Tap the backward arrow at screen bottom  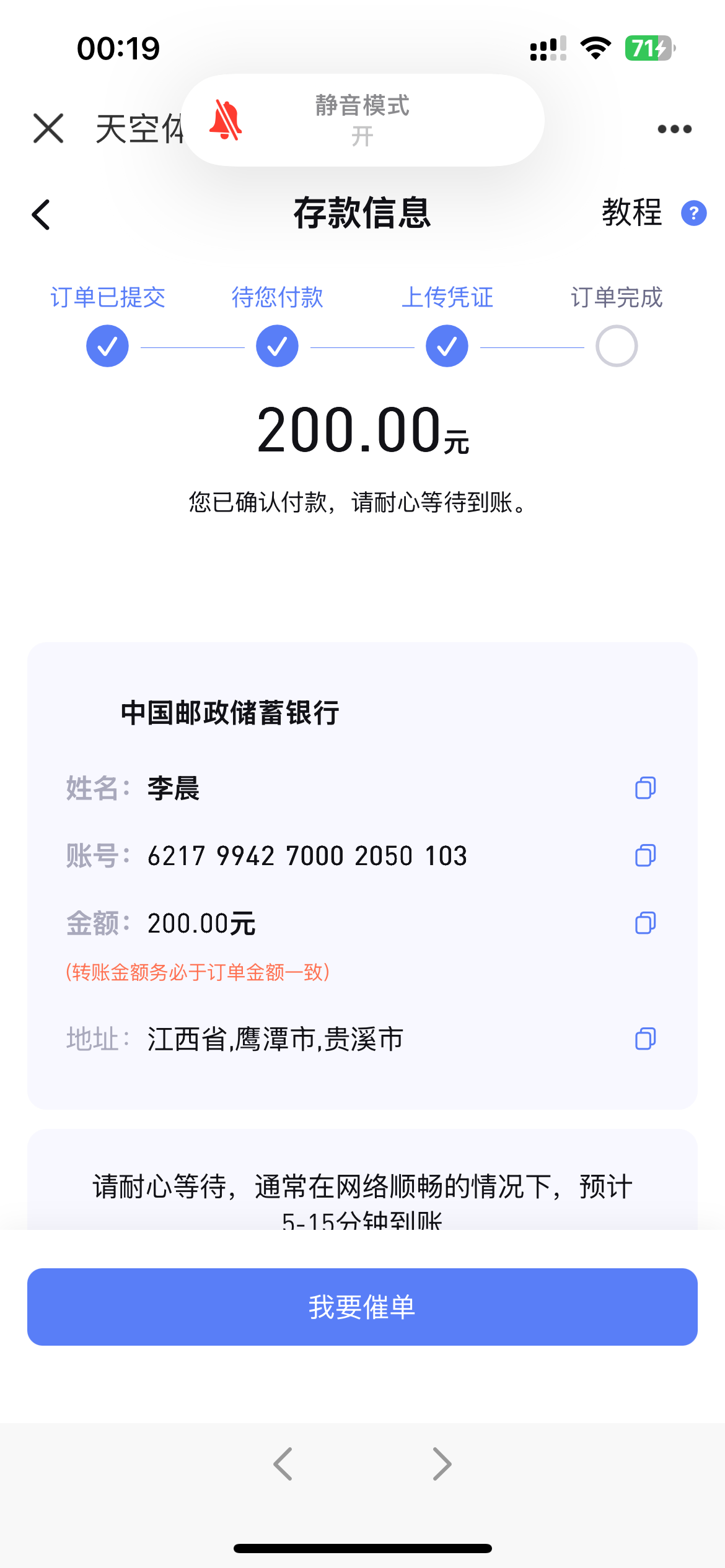click(283, 1463)
